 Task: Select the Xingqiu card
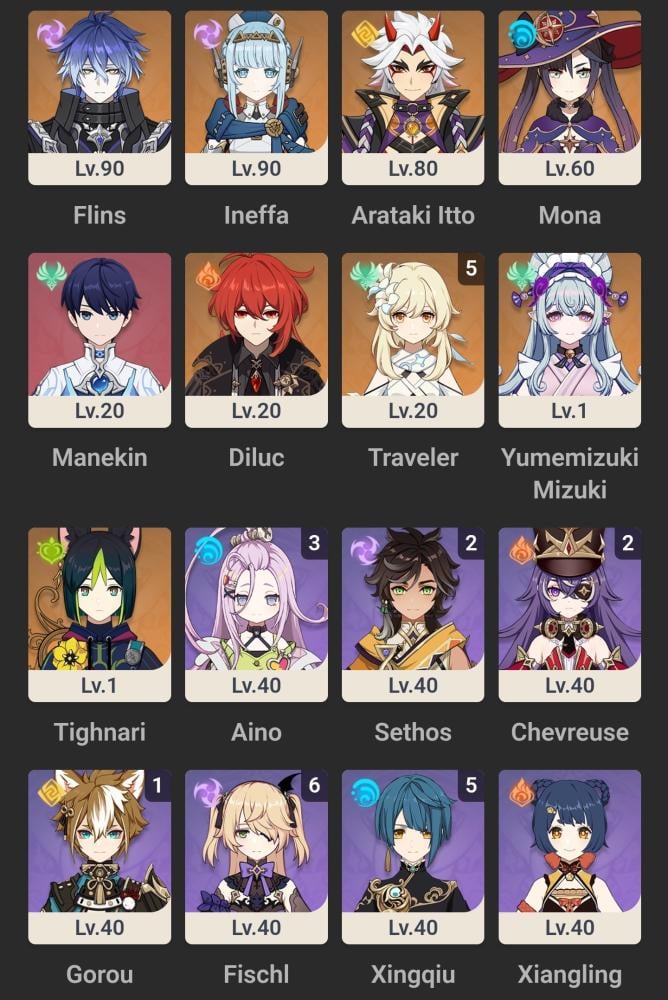413,856
